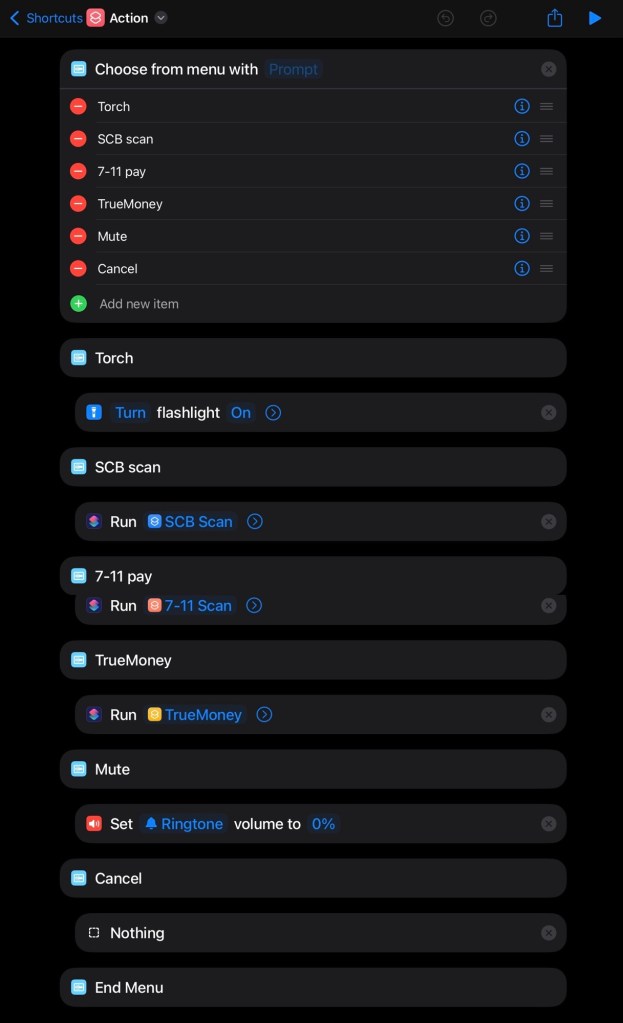623x1023 pixels.
Task: Expand the flashlight action options
Action: point(273,412)
